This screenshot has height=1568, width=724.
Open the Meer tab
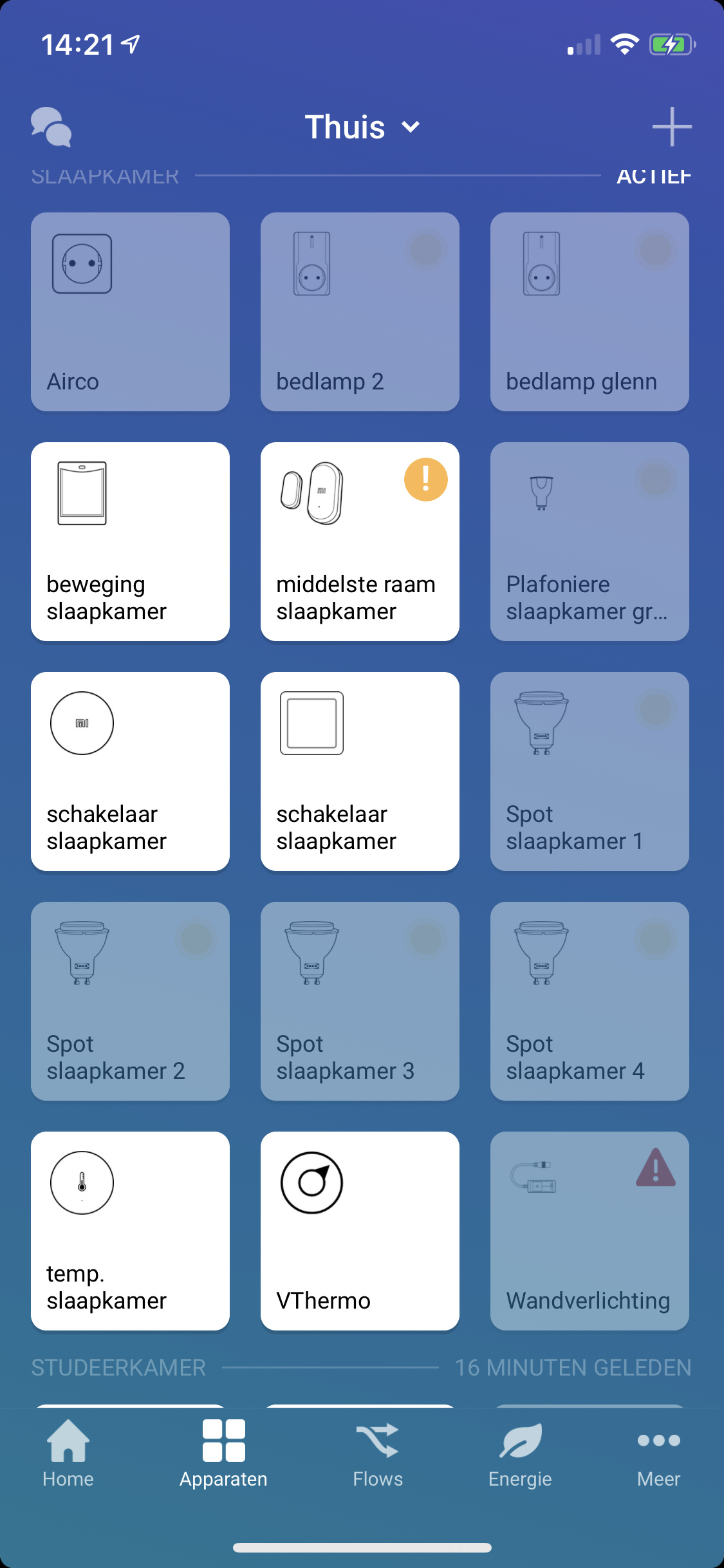pos(658,1453)
